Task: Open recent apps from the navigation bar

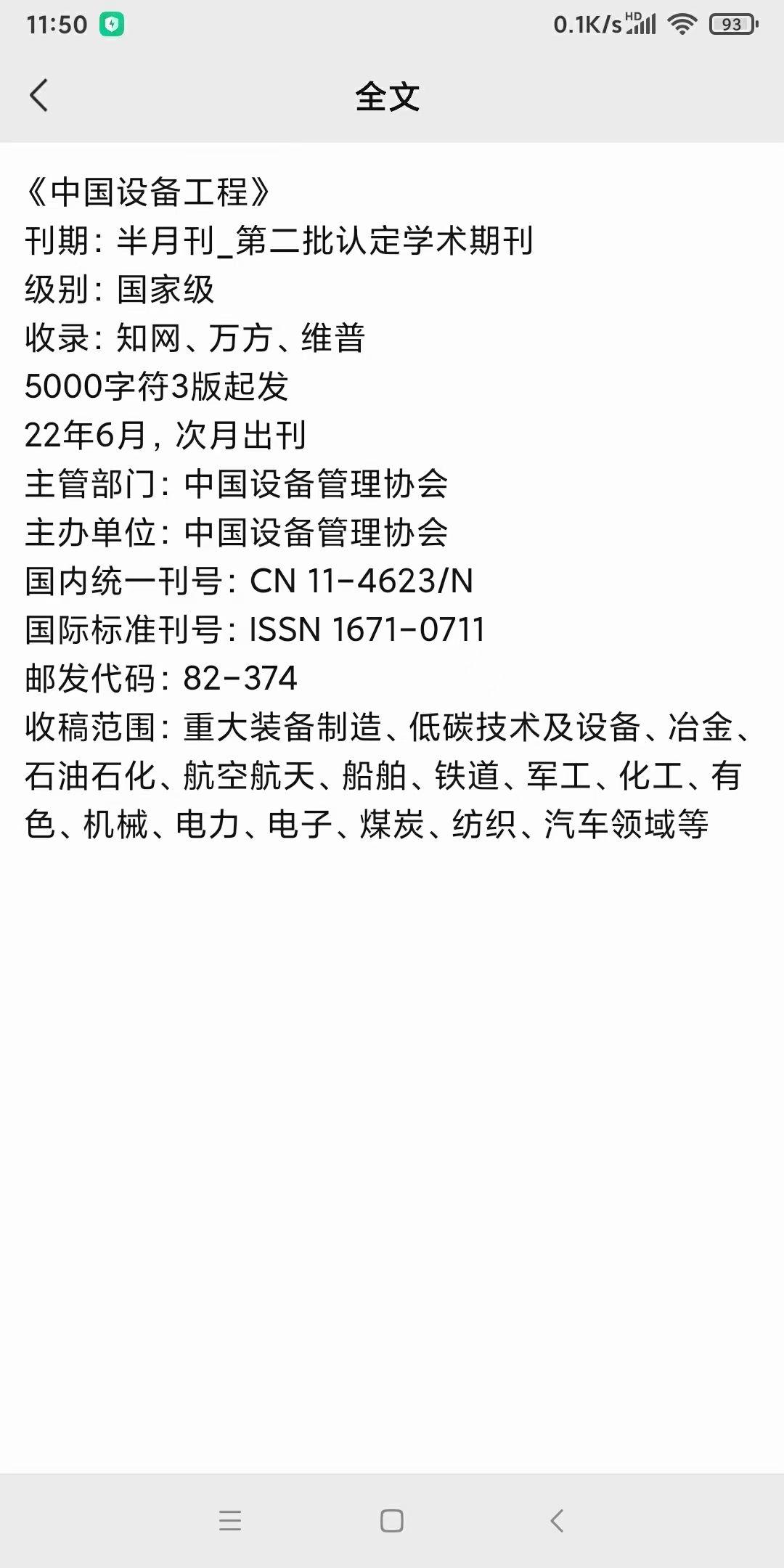Action: coord(230,1520)
